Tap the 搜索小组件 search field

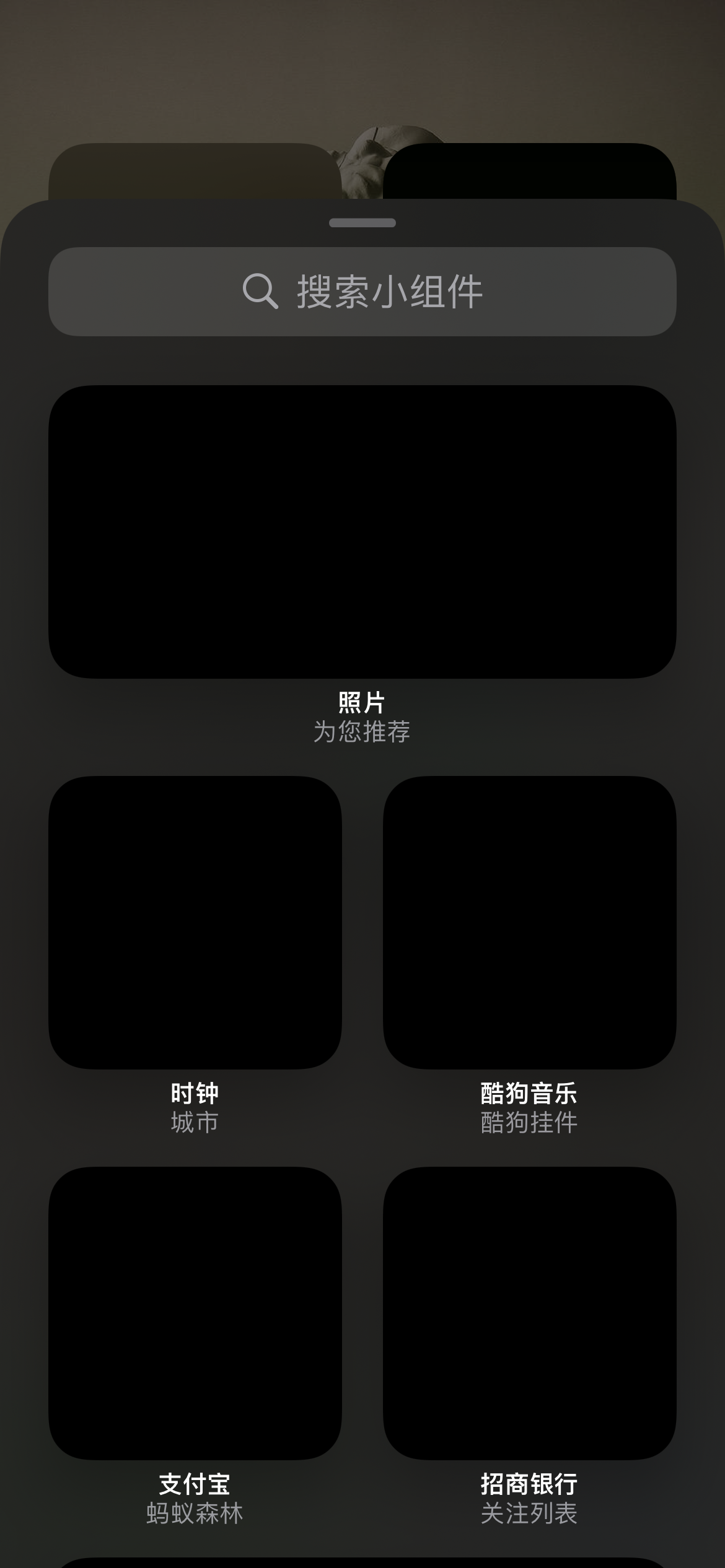pos(362,292)
